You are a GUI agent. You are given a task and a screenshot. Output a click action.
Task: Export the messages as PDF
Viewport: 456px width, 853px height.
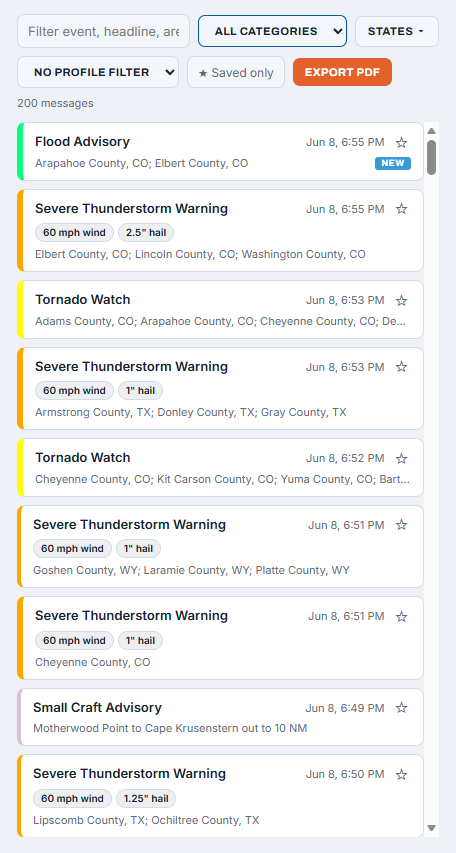coord(342,72)
